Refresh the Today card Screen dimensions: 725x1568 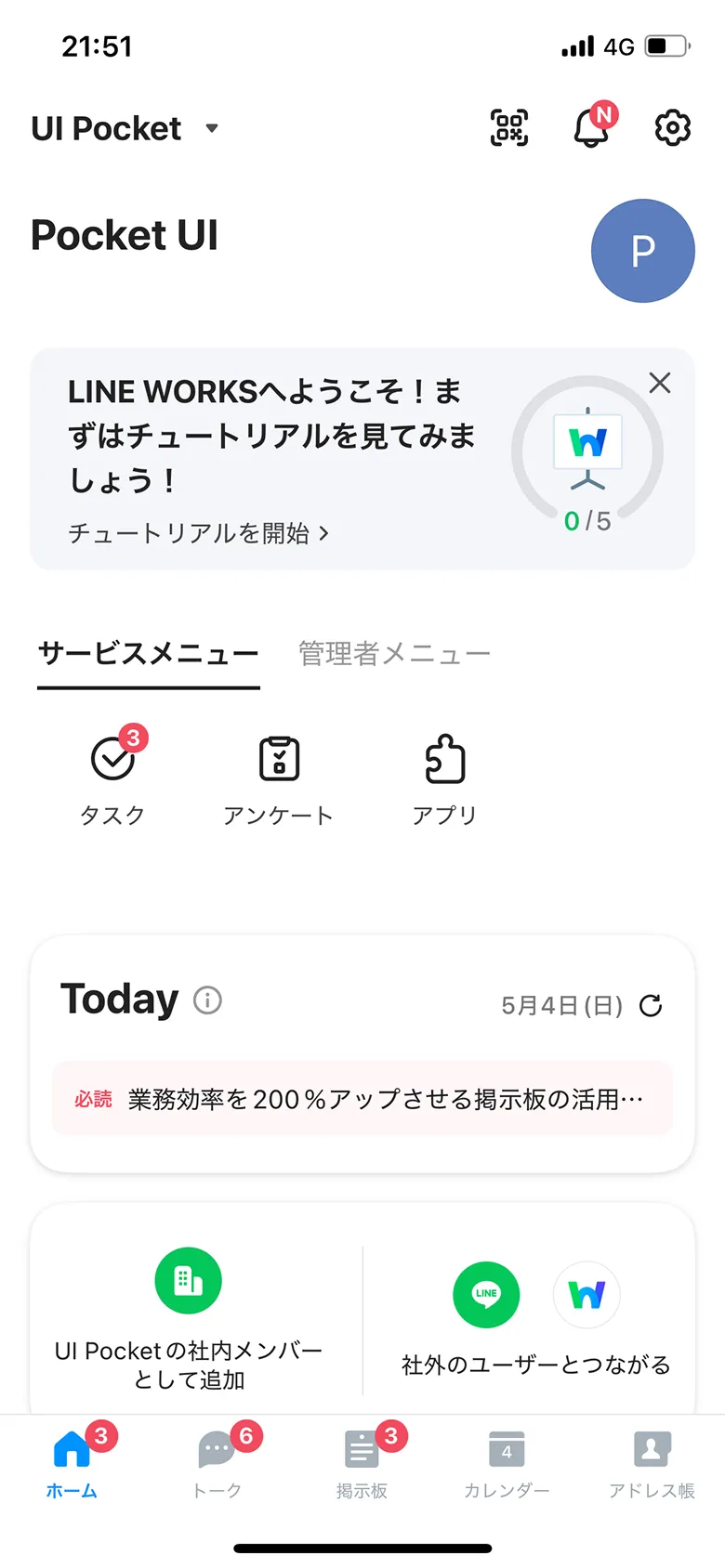pos(652,1005)
